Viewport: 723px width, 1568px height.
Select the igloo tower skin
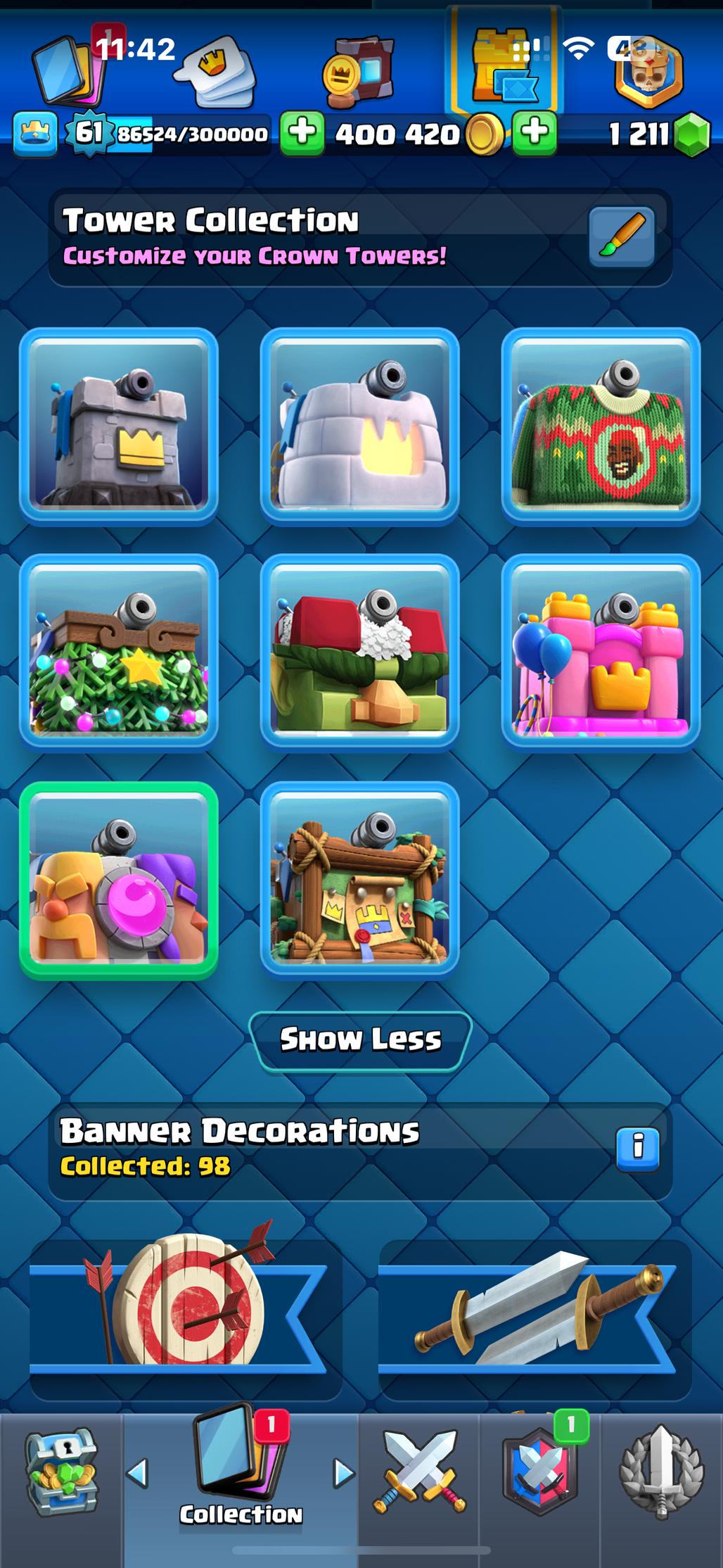click(360, 425)
